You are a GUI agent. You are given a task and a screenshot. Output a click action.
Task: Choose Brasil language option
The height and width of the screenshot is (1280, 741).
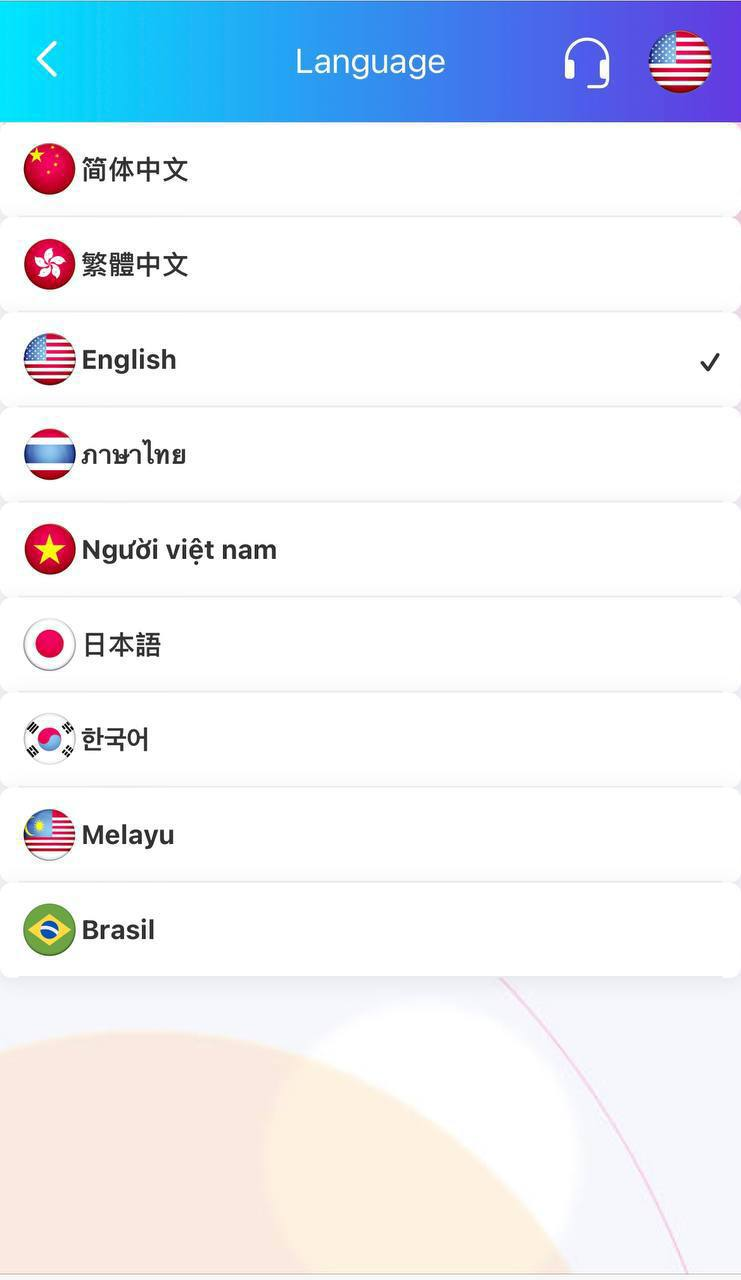point(118,929)
